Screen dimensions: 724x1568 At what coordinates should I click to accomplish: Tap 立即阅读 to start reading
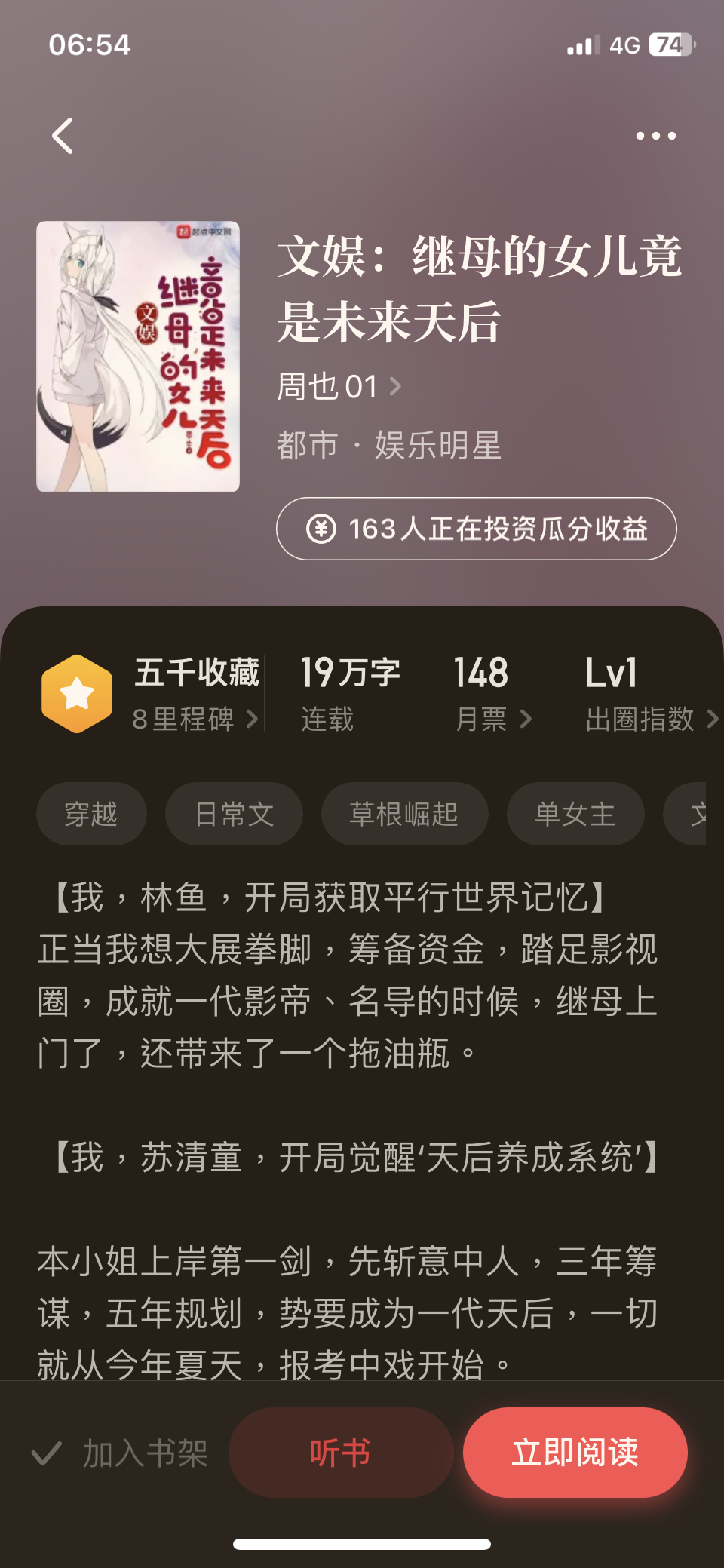(x=575, y=1453)
